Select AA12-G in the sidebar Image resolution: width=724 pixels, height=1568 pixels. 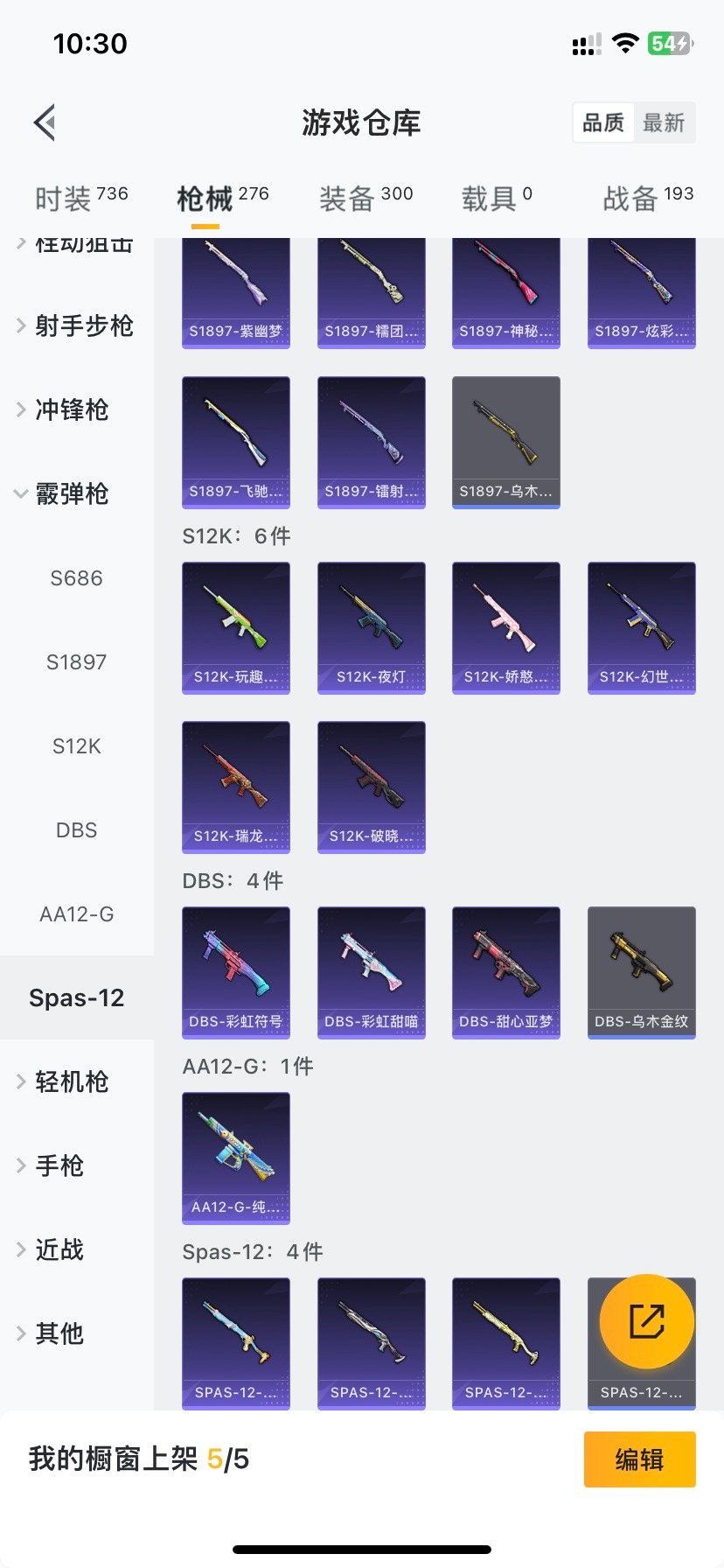pyautogui.click(x=77, y=914)
